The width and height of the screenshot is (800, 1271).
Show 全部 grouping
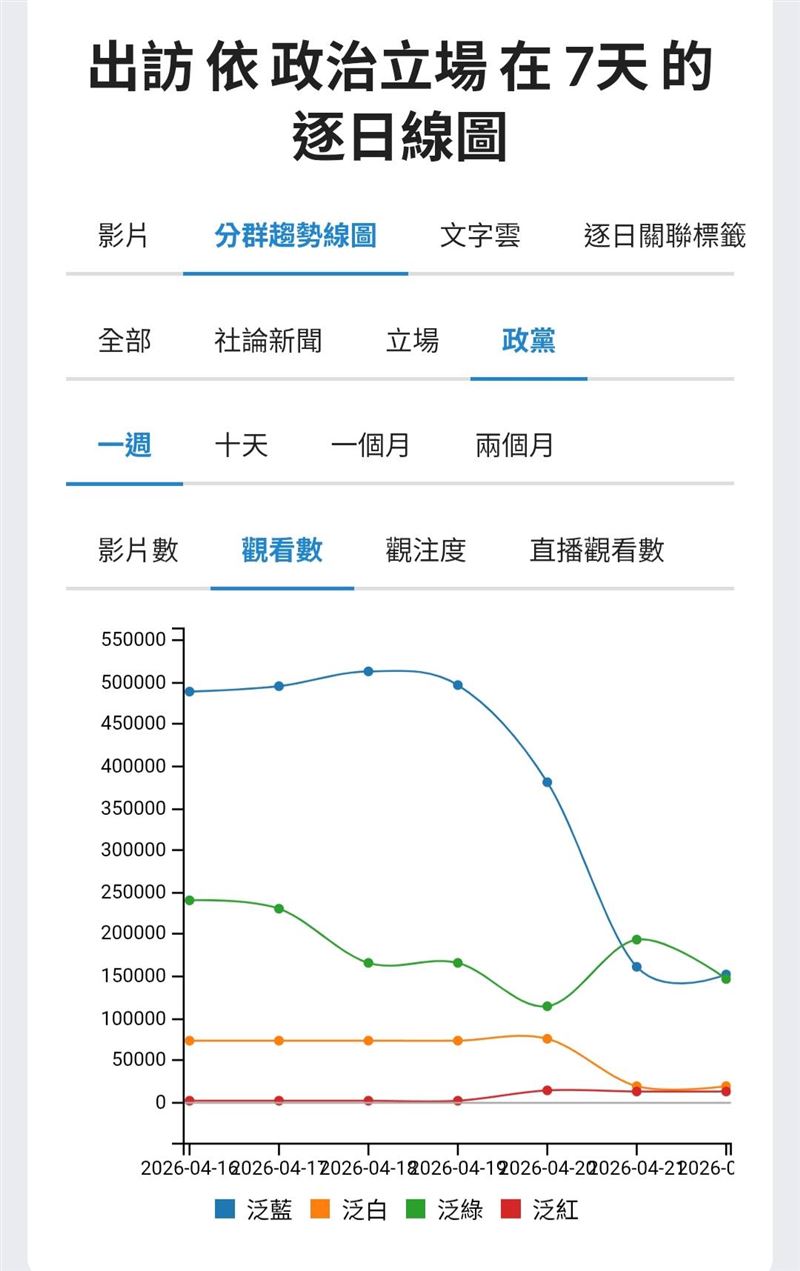(x=124, y=341)
